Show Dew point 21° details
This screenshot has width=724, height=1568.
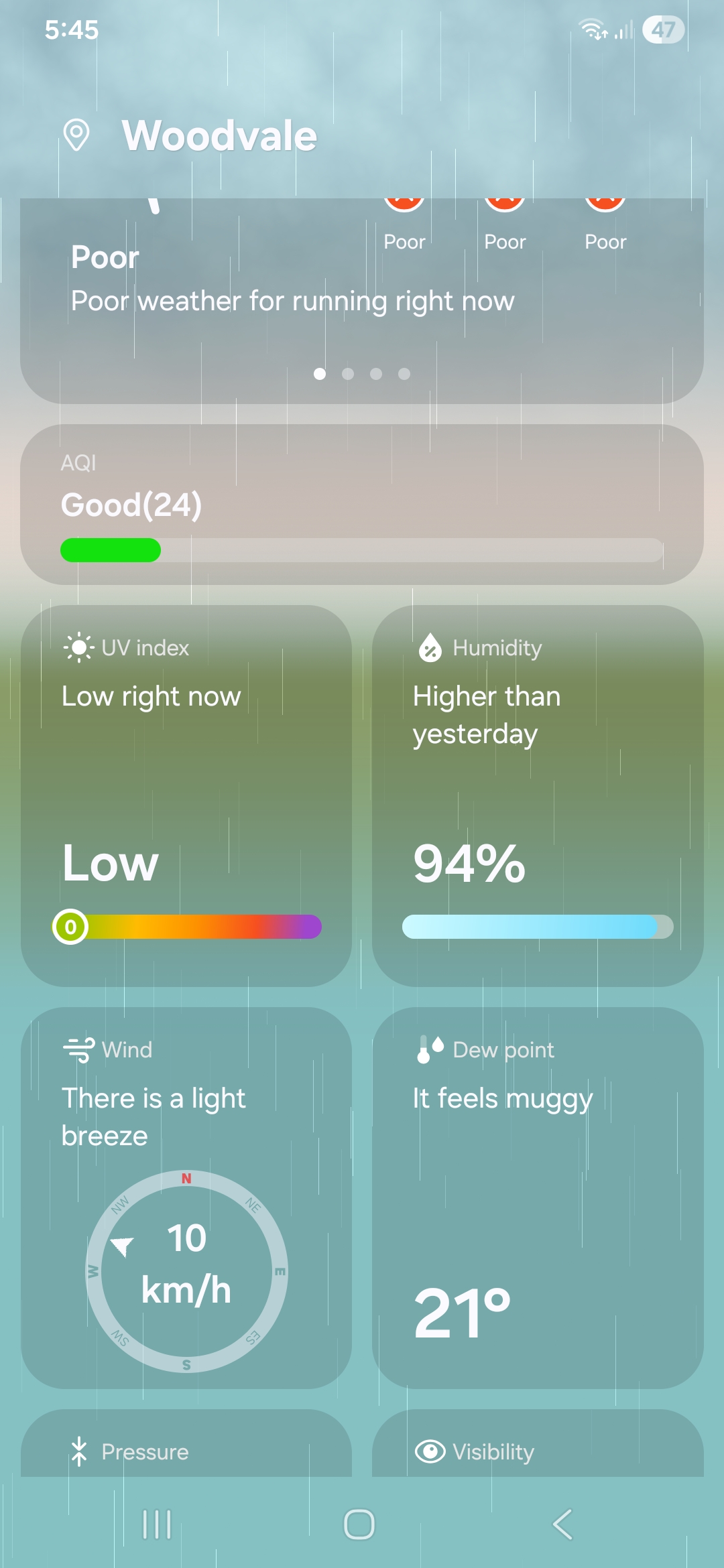click(x=538, y=1197)
